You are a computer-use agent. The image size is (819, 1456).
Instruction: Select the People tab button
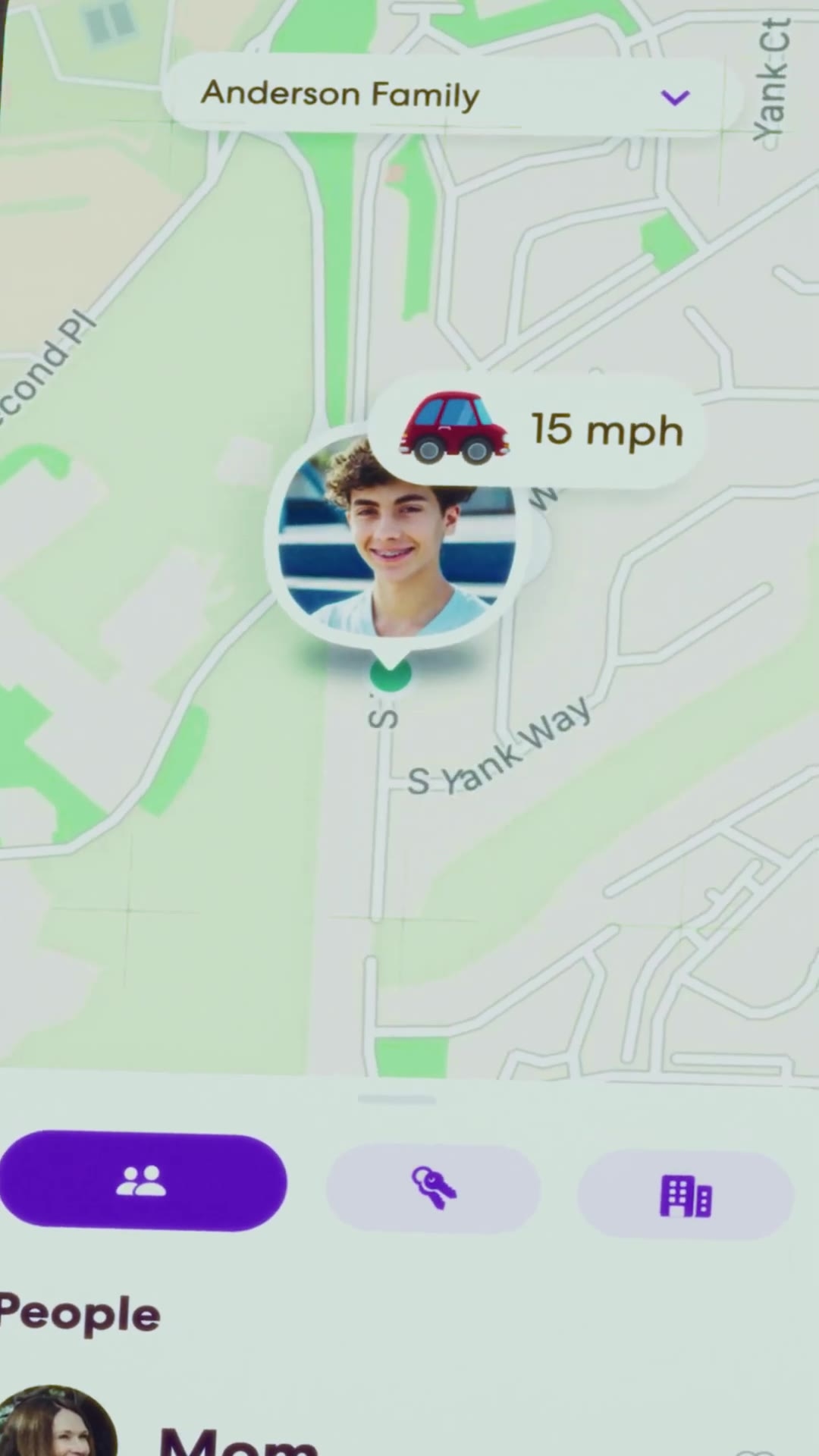click(142, 1181)
